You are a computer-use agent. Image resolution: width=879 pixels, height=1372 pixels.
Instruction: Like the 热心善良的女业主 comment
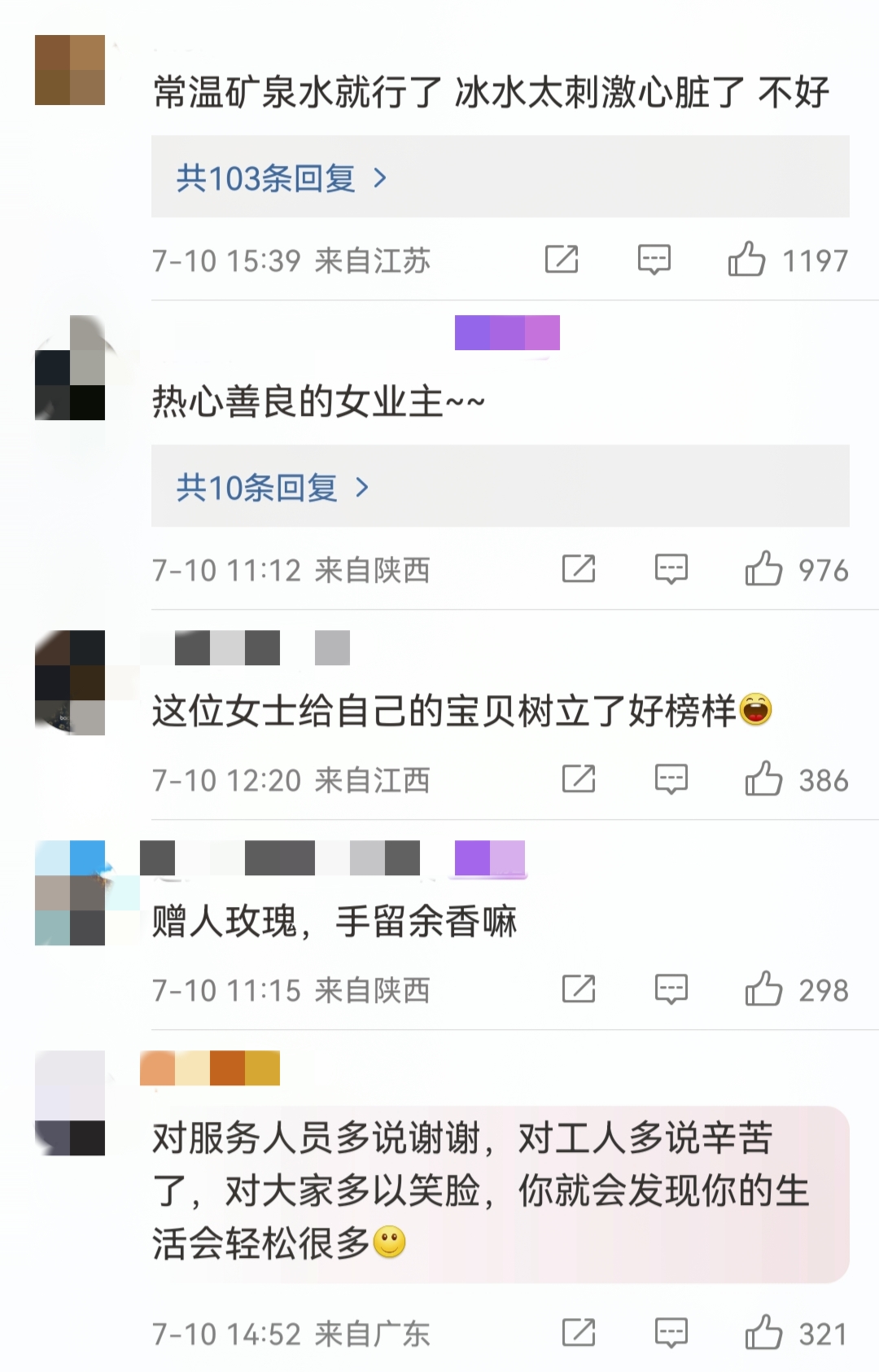coord(763,569)
